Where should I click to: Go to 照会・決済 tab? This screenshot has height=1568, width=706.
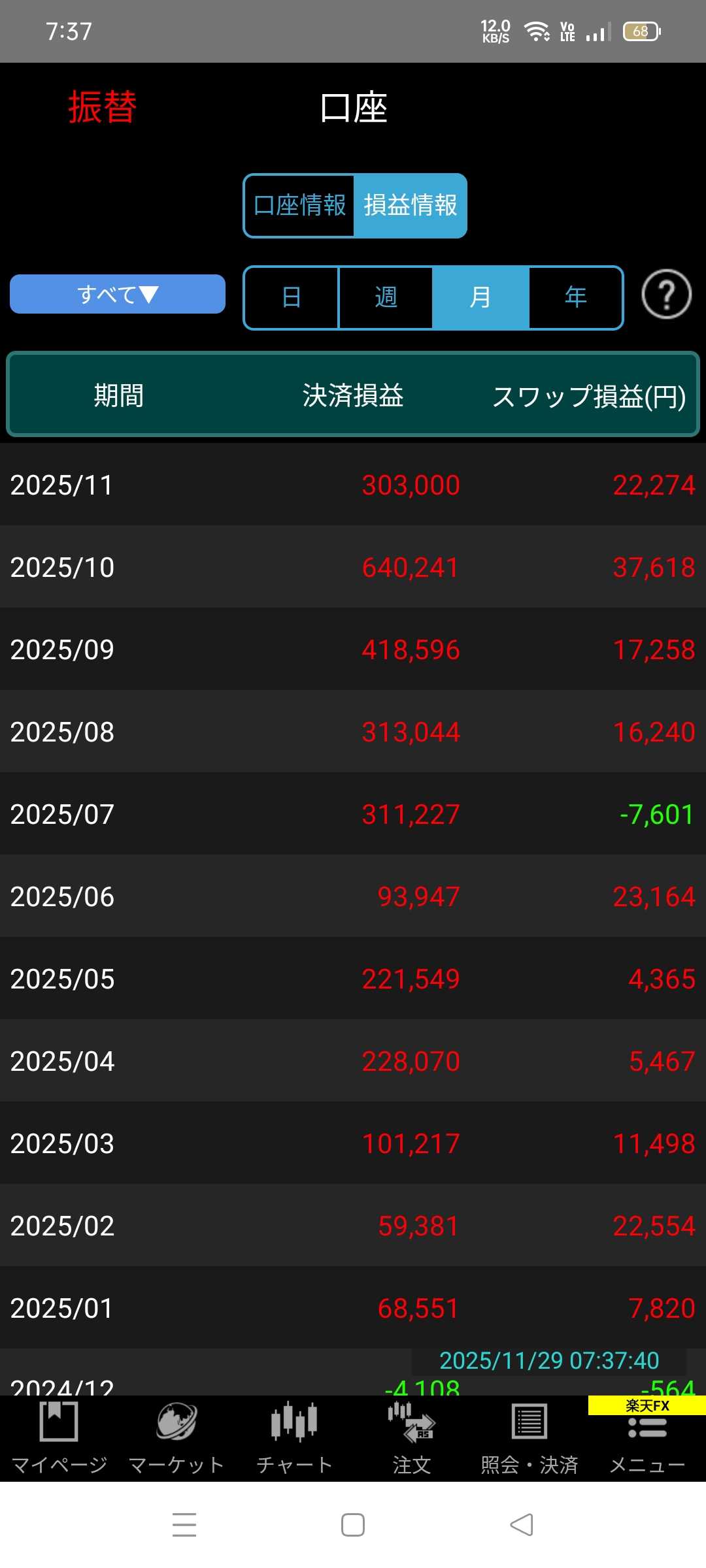coord(529,1437)
